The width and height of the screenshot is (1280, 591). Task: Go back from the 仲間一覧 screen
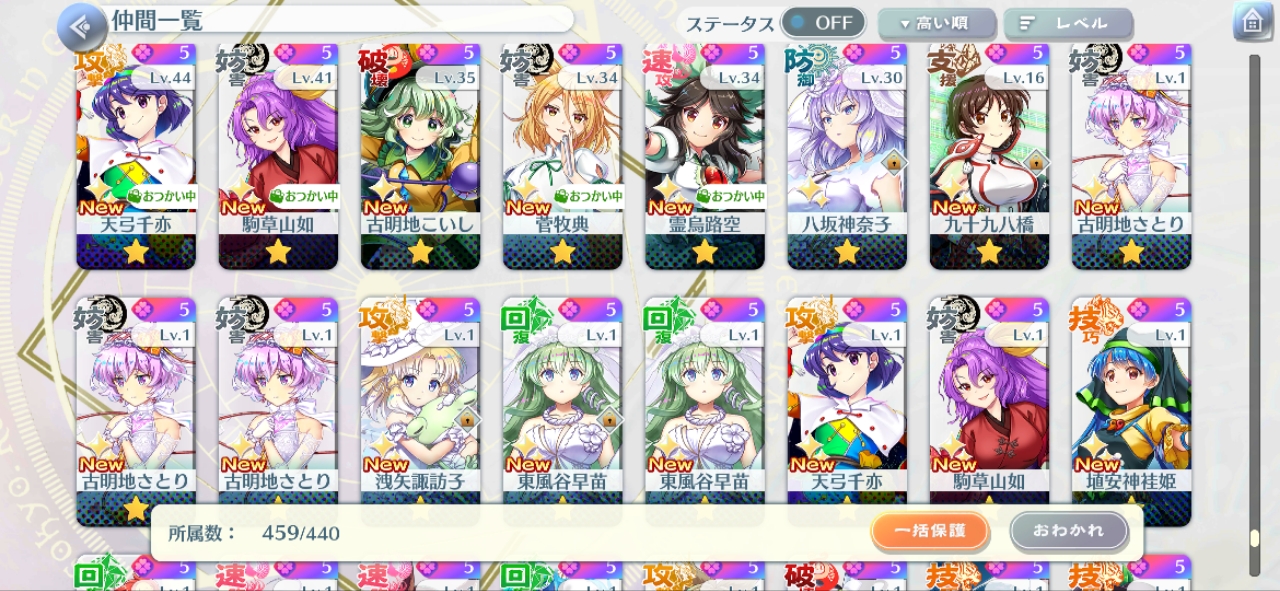click(80, 25)
